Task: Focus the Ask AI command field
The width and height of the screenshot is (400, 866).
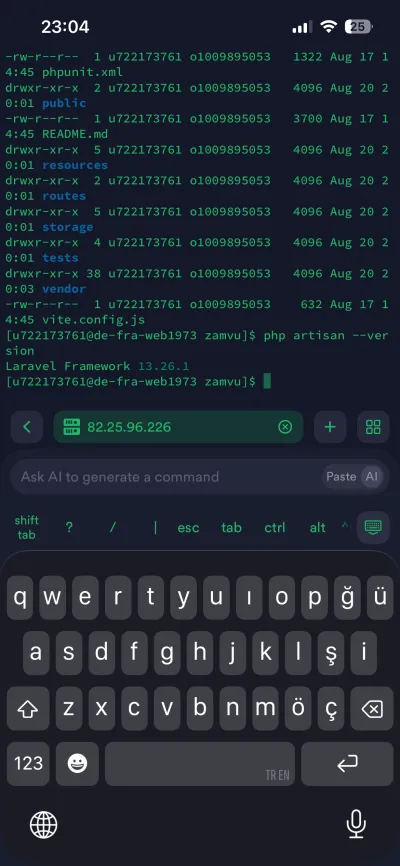Action: click(x=166, y=477)
